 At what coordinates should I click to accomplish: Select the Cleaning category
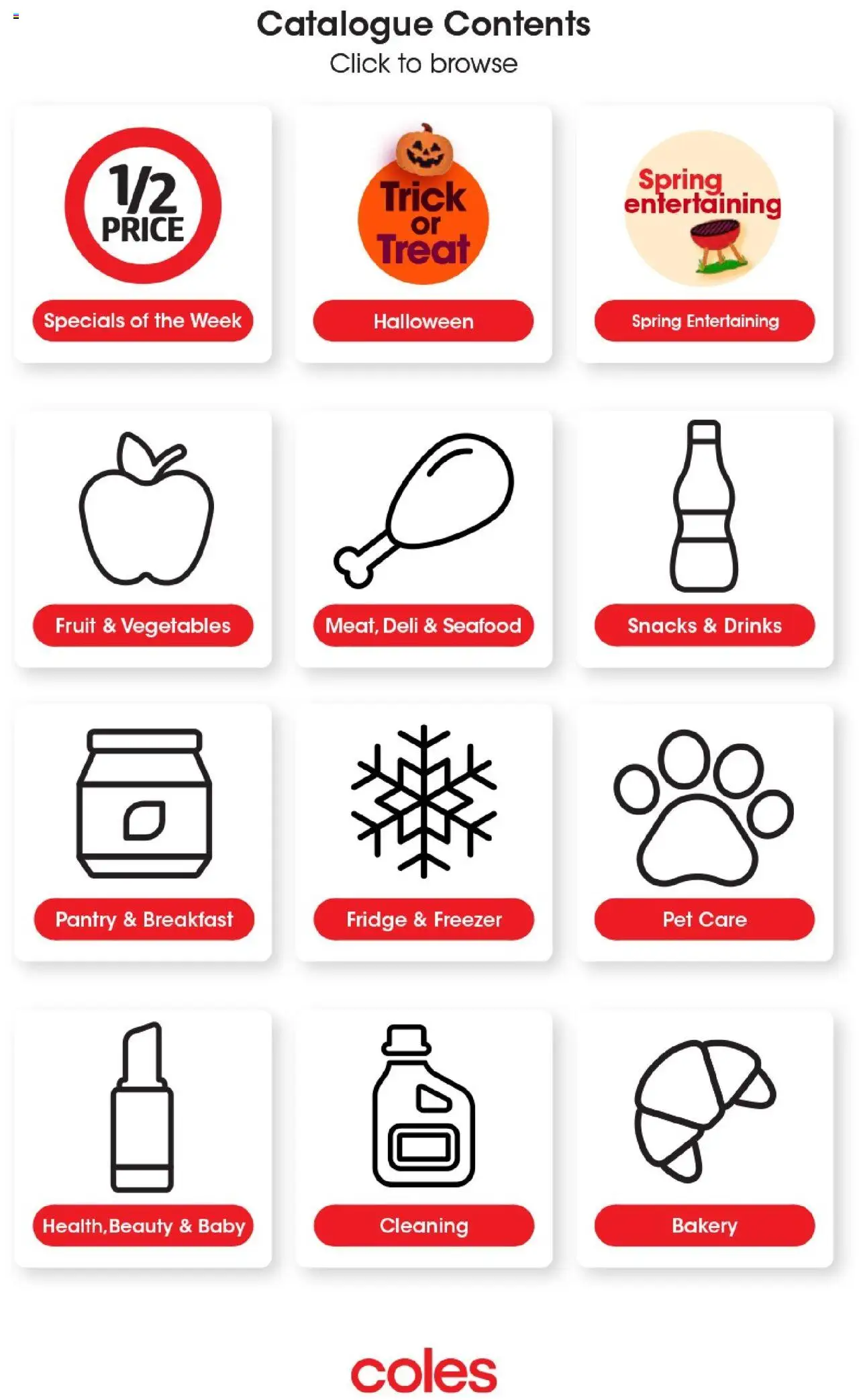click(423, 1225)
